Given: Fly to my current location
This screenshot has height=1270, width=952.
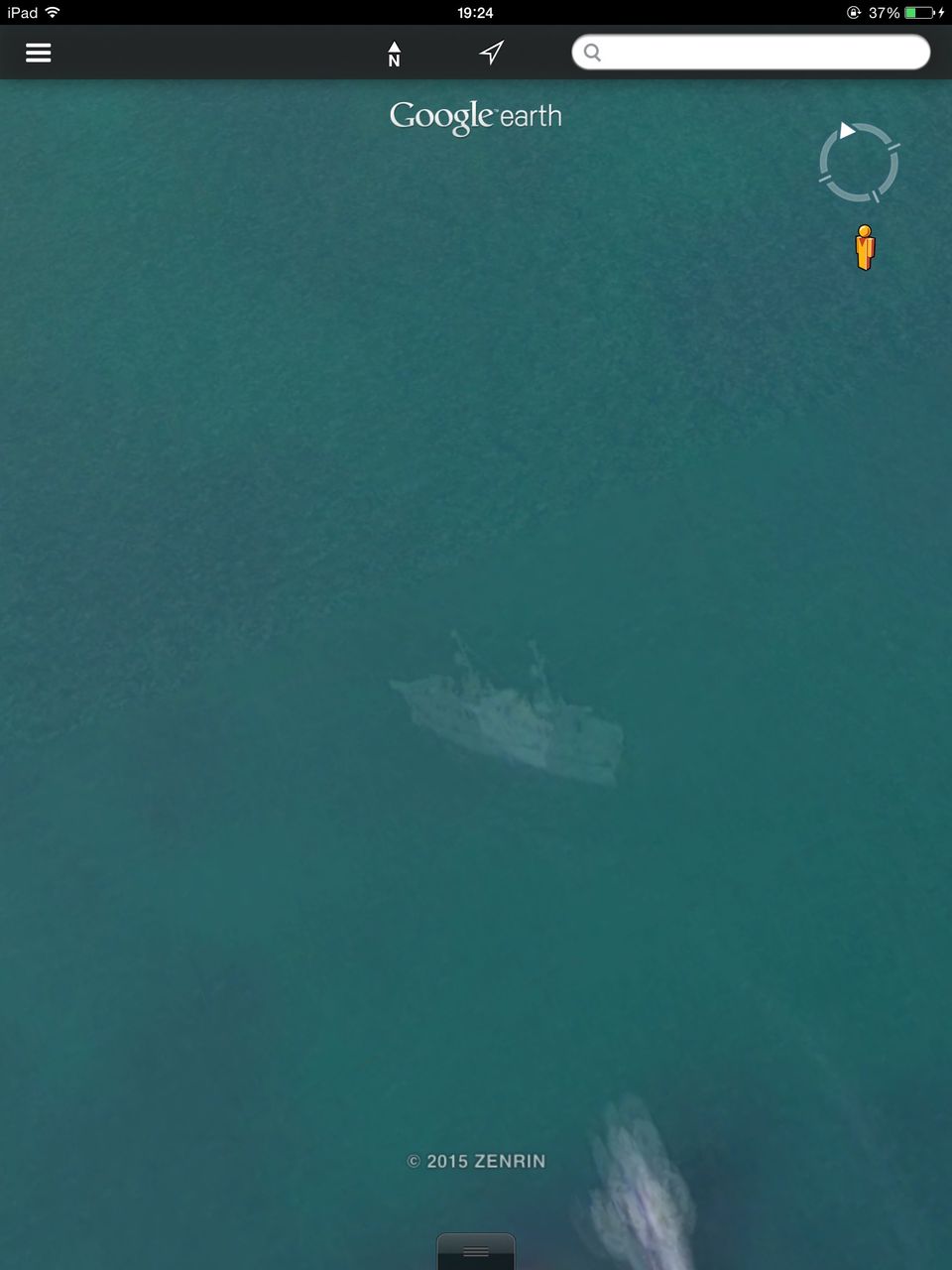Looking at the screenshot, I should [x=491, y=53].
